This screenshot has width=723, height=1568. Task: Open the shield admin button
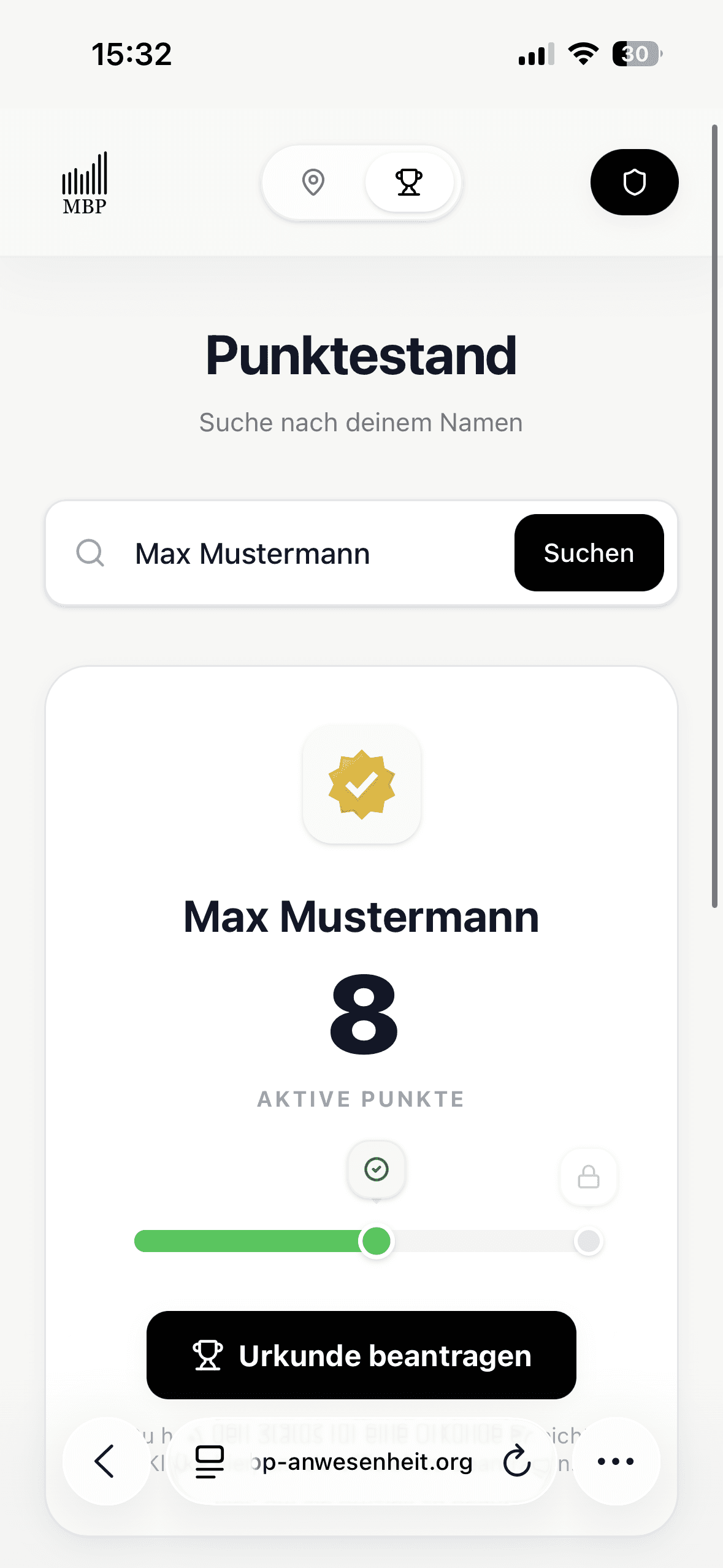click(634, 182)
